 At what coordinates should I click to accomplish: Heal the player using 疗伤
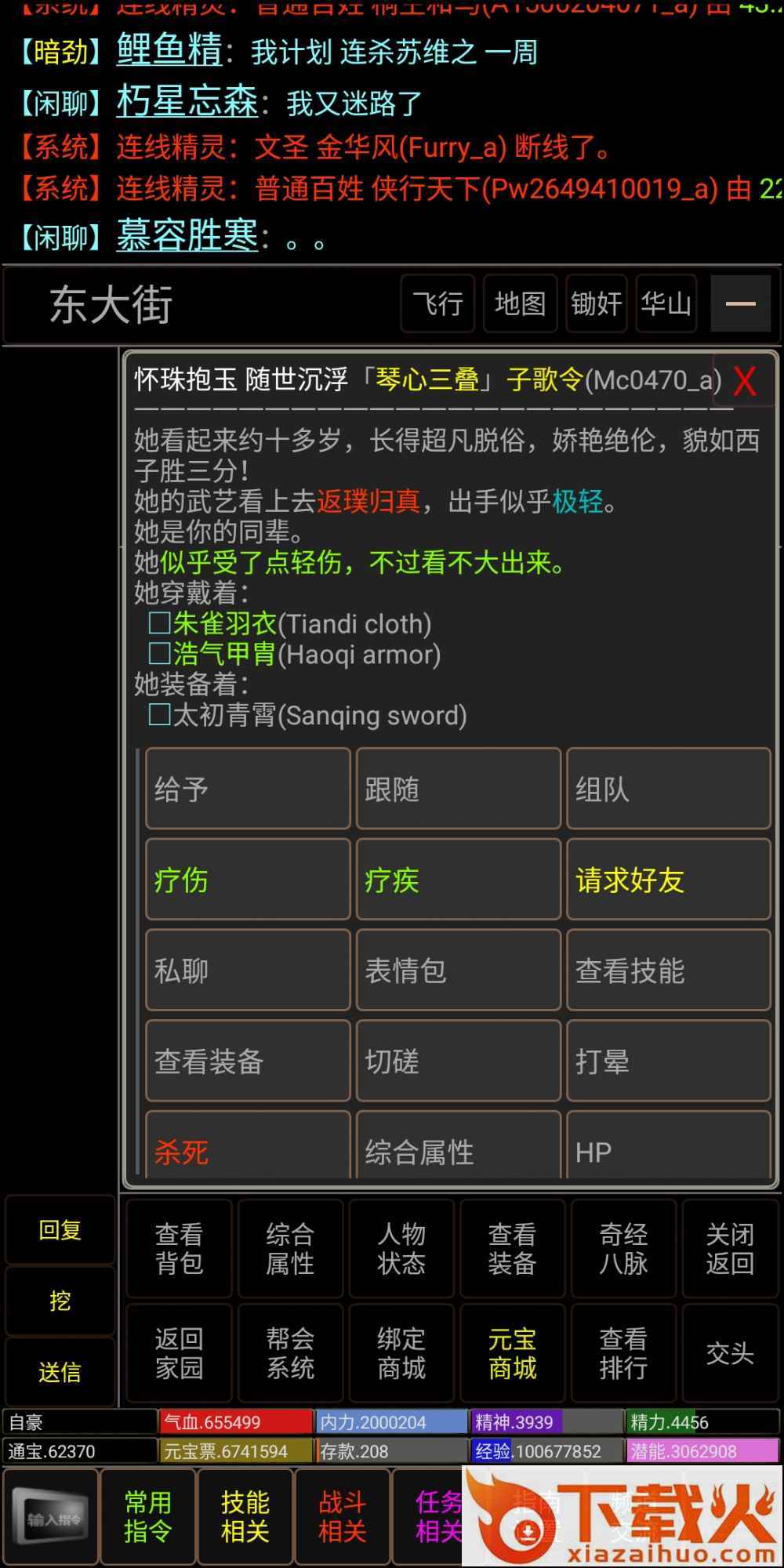coord(248,880)
